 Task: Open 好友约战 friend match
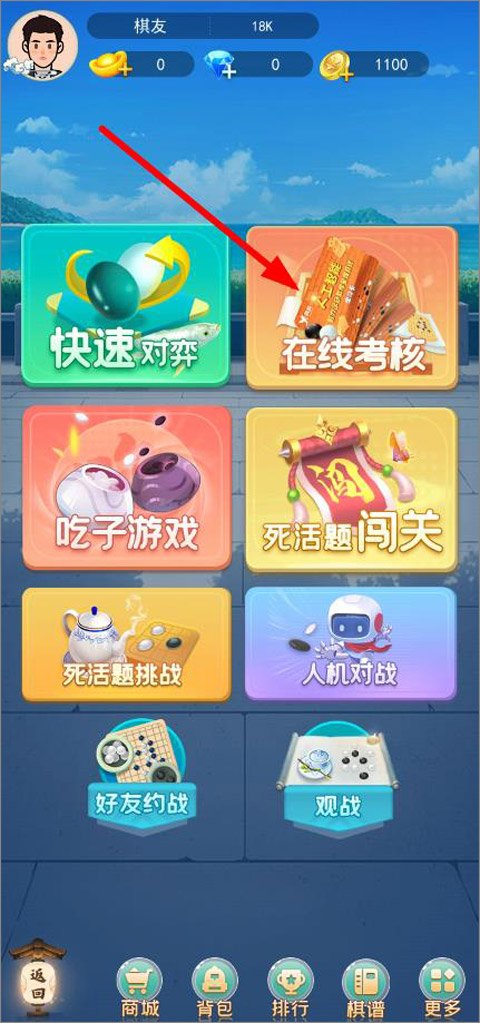click(x=142, y=776)
